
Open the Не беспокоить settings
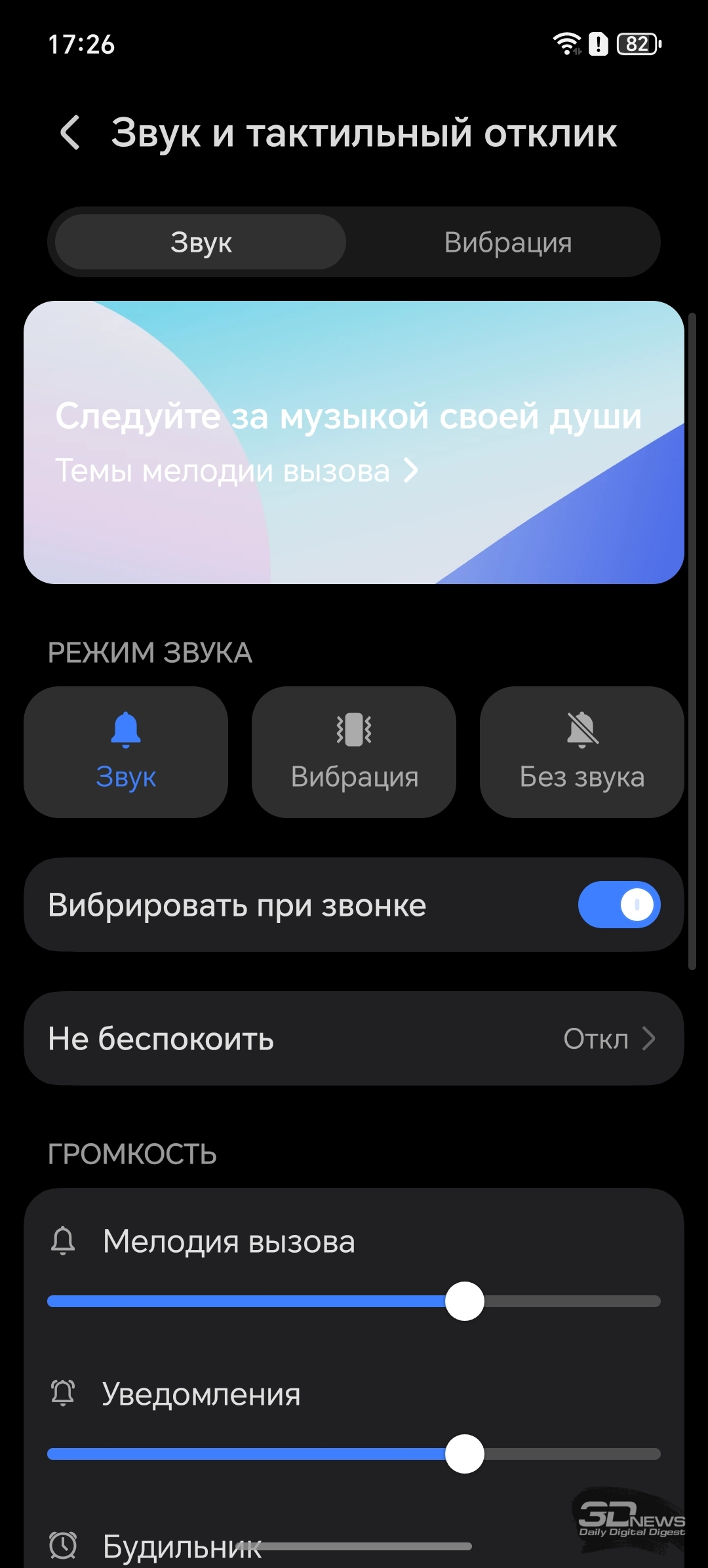(354, 1038)
